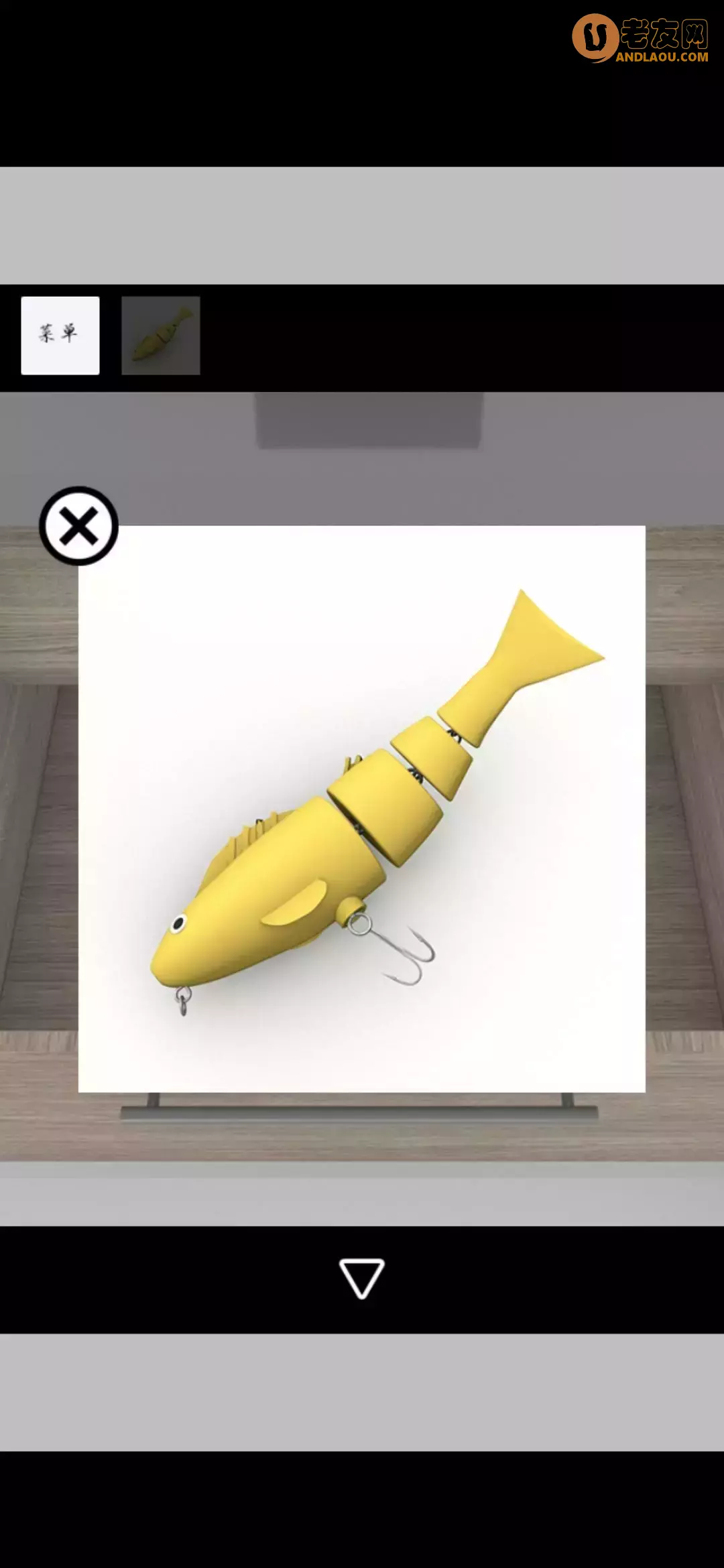Close the fish lure detail view
This screenshot has height=1568, width=724.
[79, 526]
